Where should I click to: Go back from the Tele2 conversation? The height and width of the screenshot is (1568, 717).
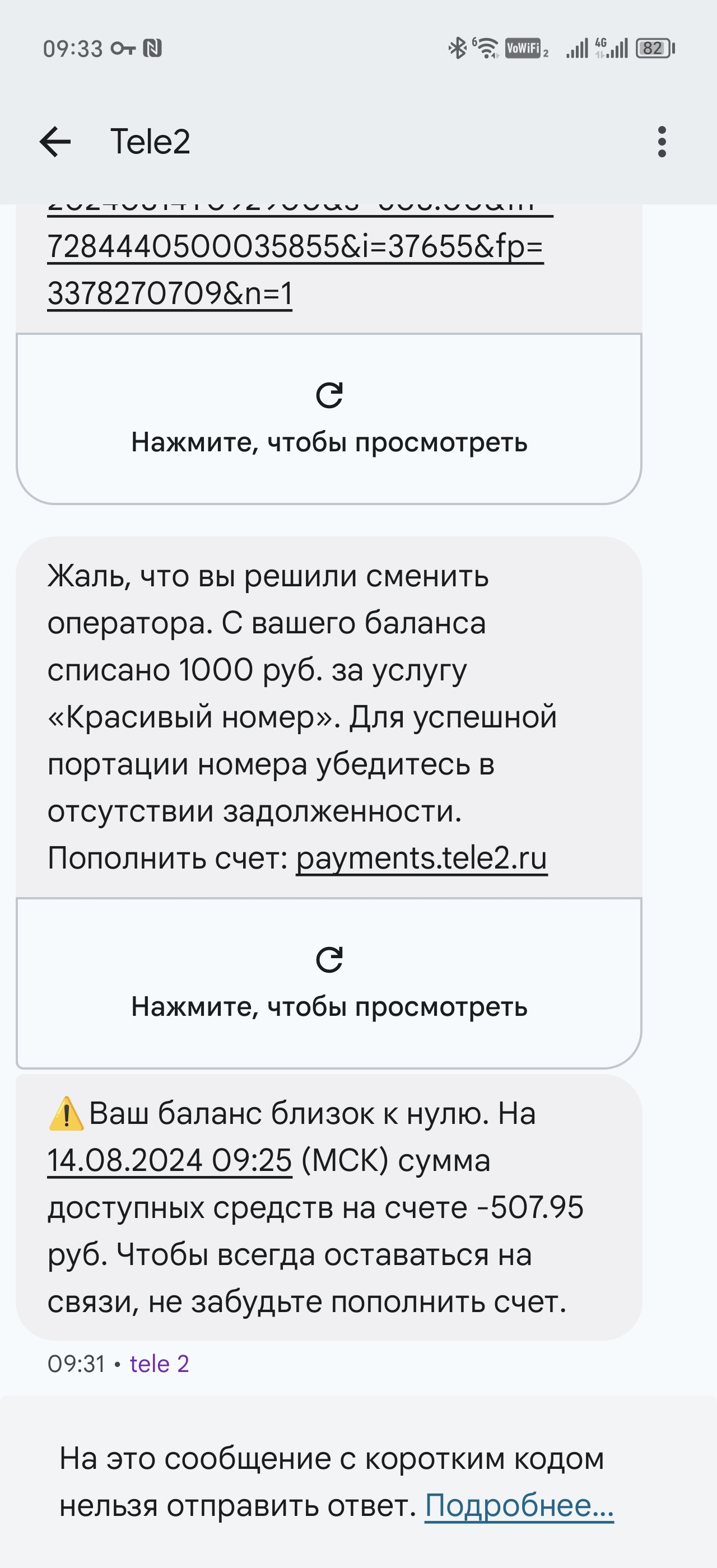55,142
